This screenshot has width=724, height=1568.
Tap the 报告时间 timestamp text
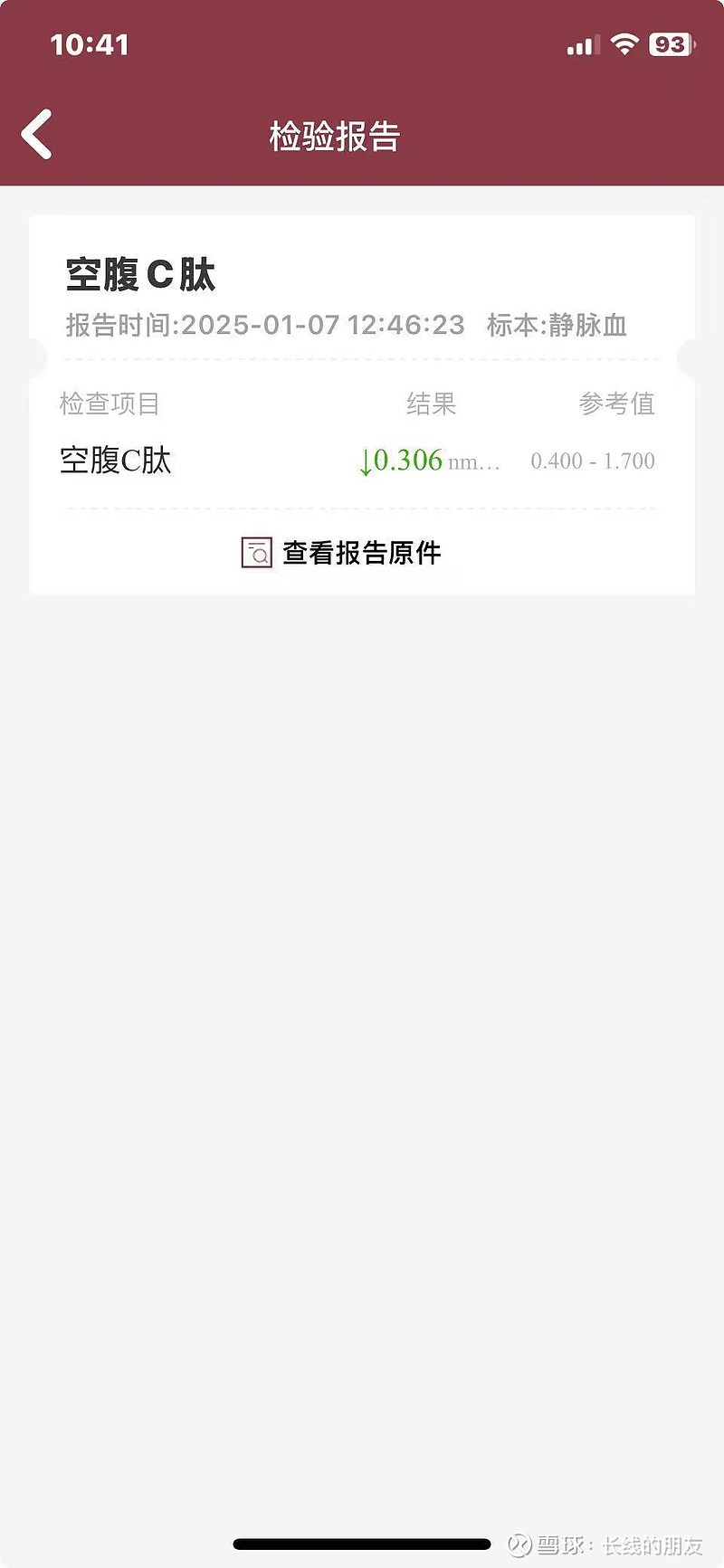coord(262,326)
